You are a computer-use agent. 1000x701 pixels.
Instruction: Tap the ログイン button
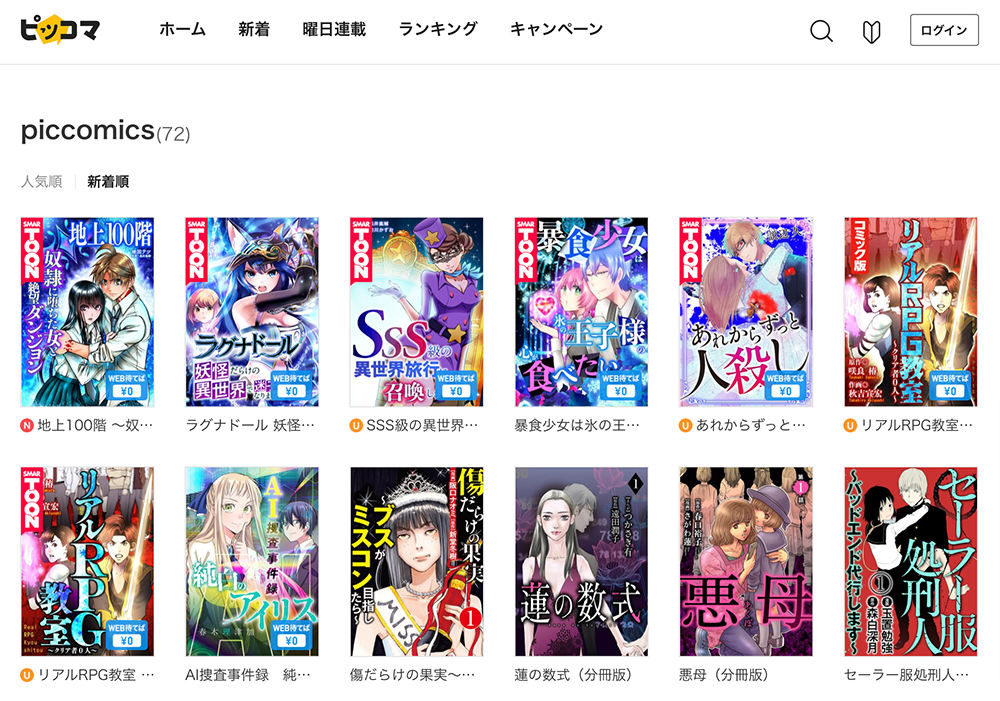(943, 30)
